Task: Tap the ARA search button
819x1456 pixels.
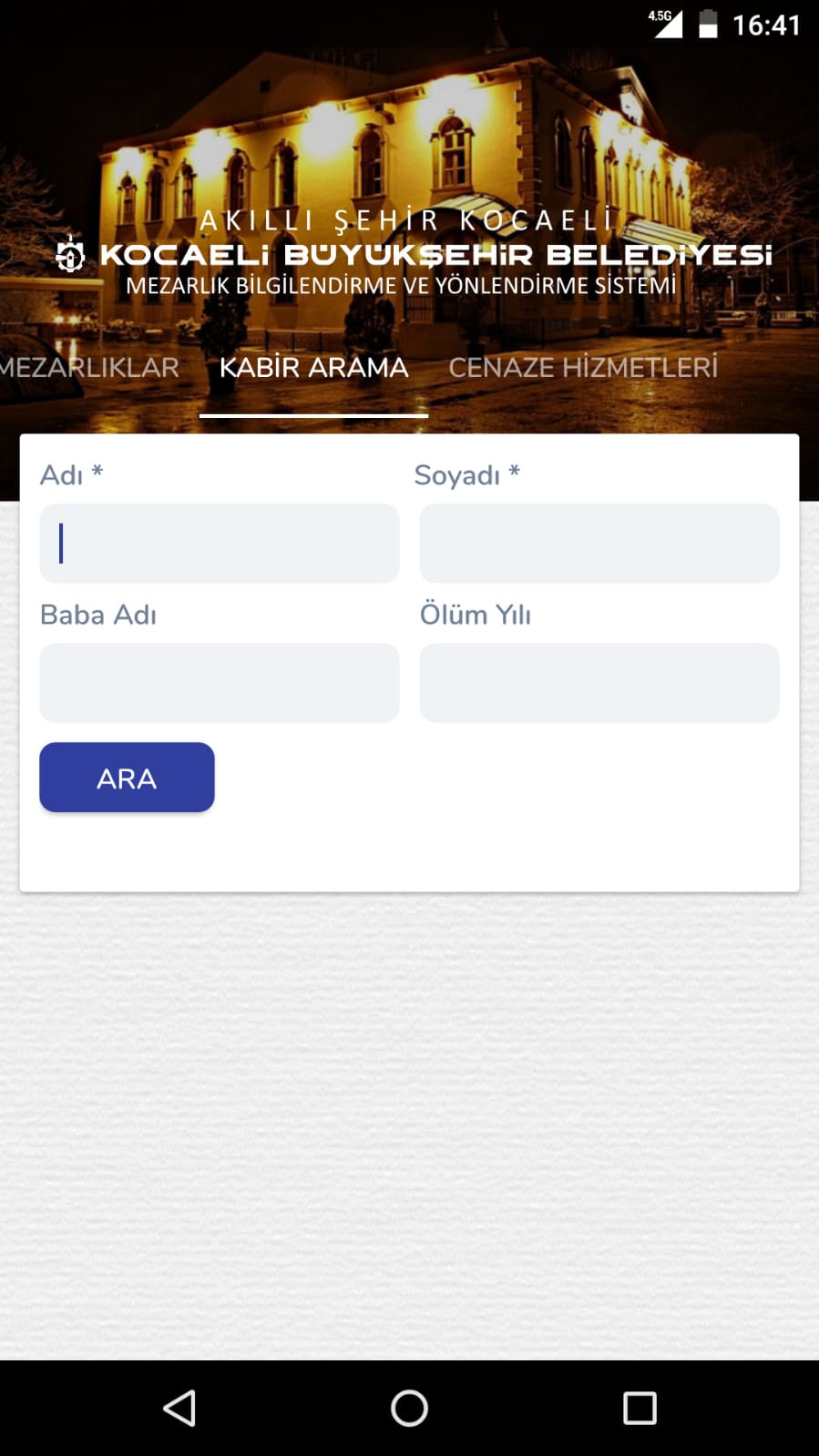Action: tap(127, 778)
